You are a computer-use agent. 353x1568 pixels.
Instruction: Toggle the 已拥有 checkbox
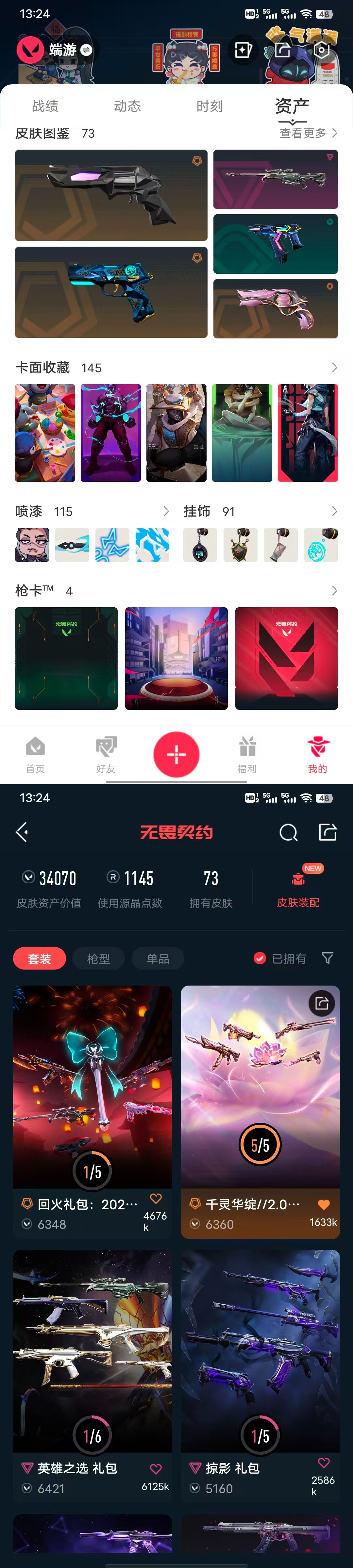pyautogui.click(x=260, y=959)
